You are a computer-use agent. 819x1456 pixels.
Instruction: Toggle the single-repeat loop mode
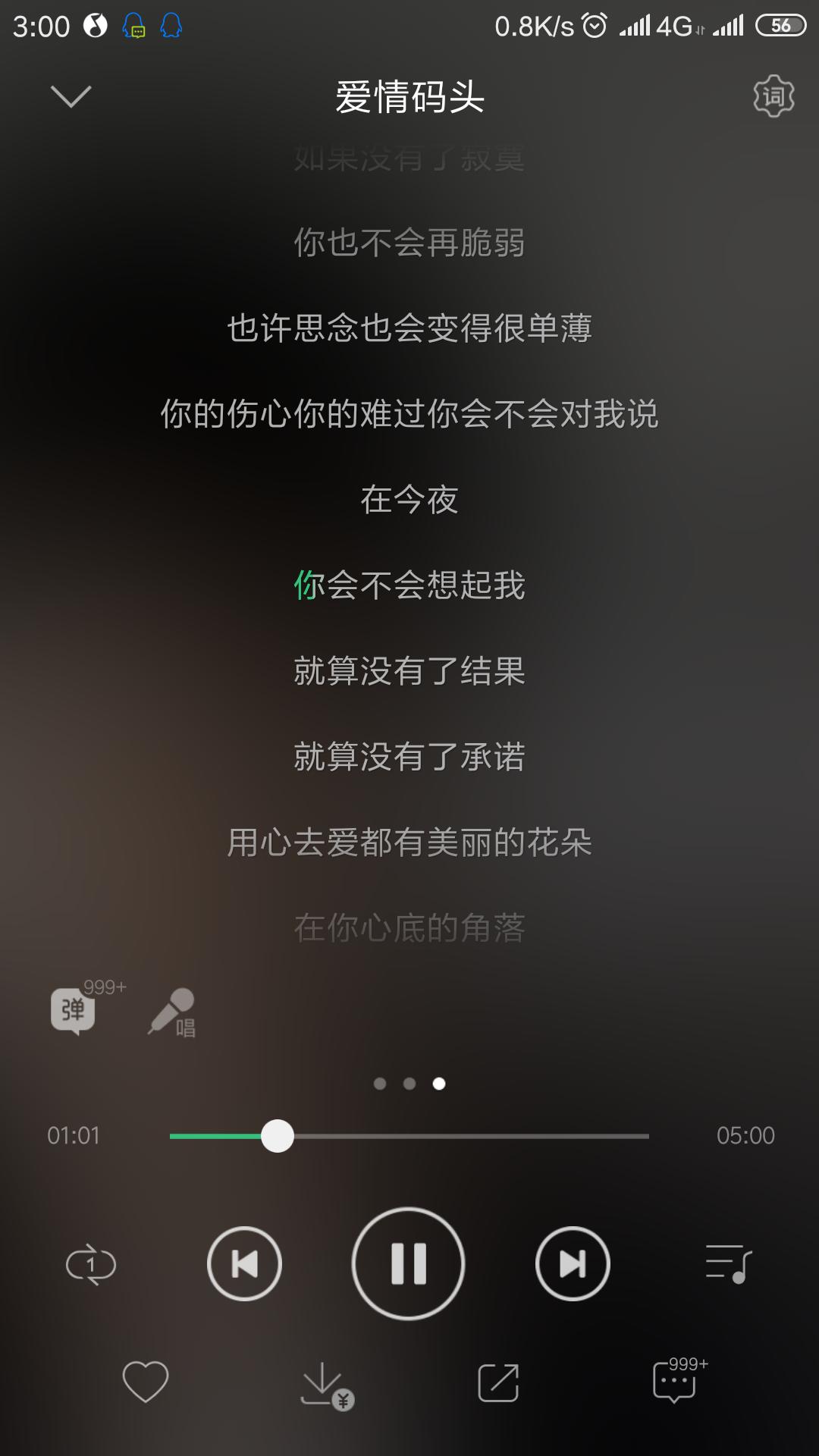tap(91, 1264)
